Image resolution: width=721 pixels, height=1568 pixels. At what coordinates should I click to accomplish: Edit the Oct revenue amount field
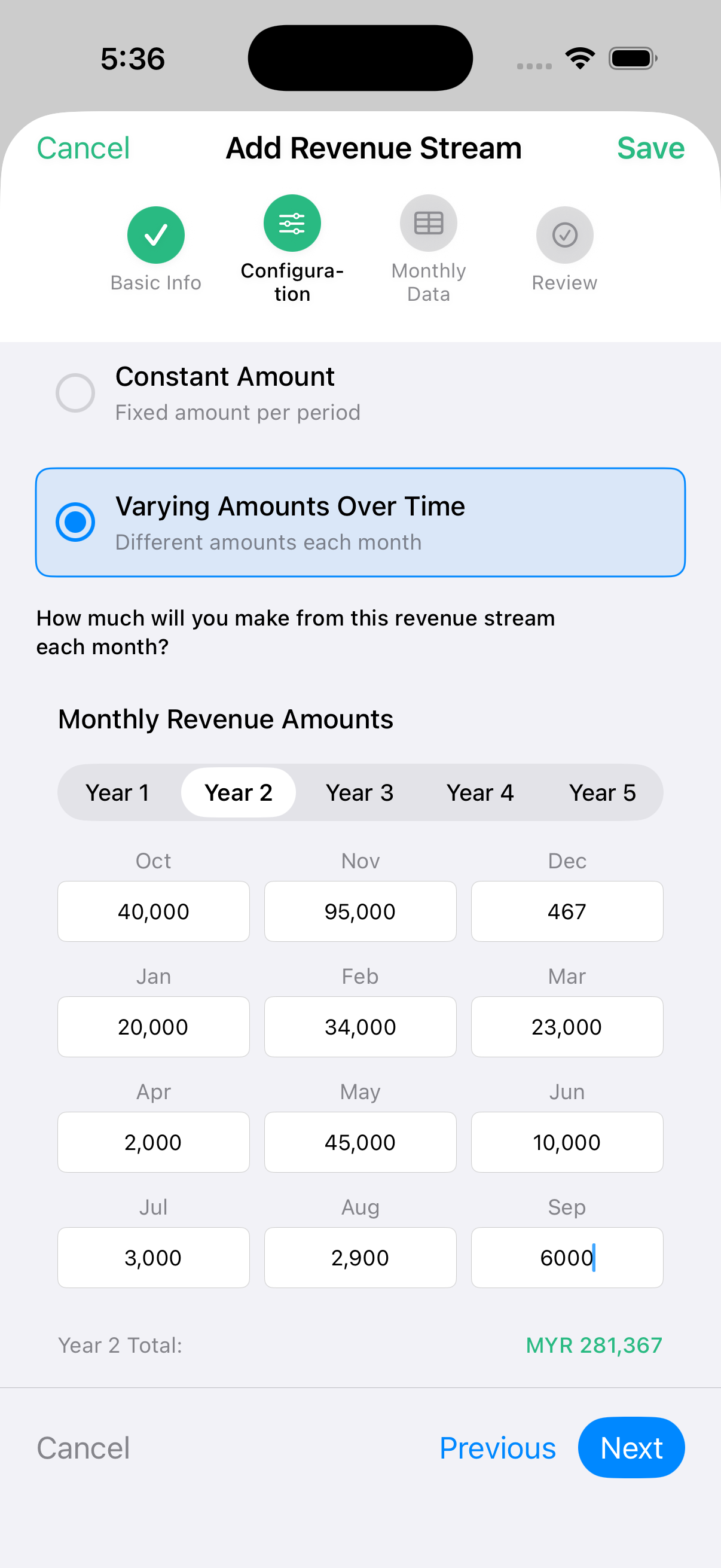[153, 911]
